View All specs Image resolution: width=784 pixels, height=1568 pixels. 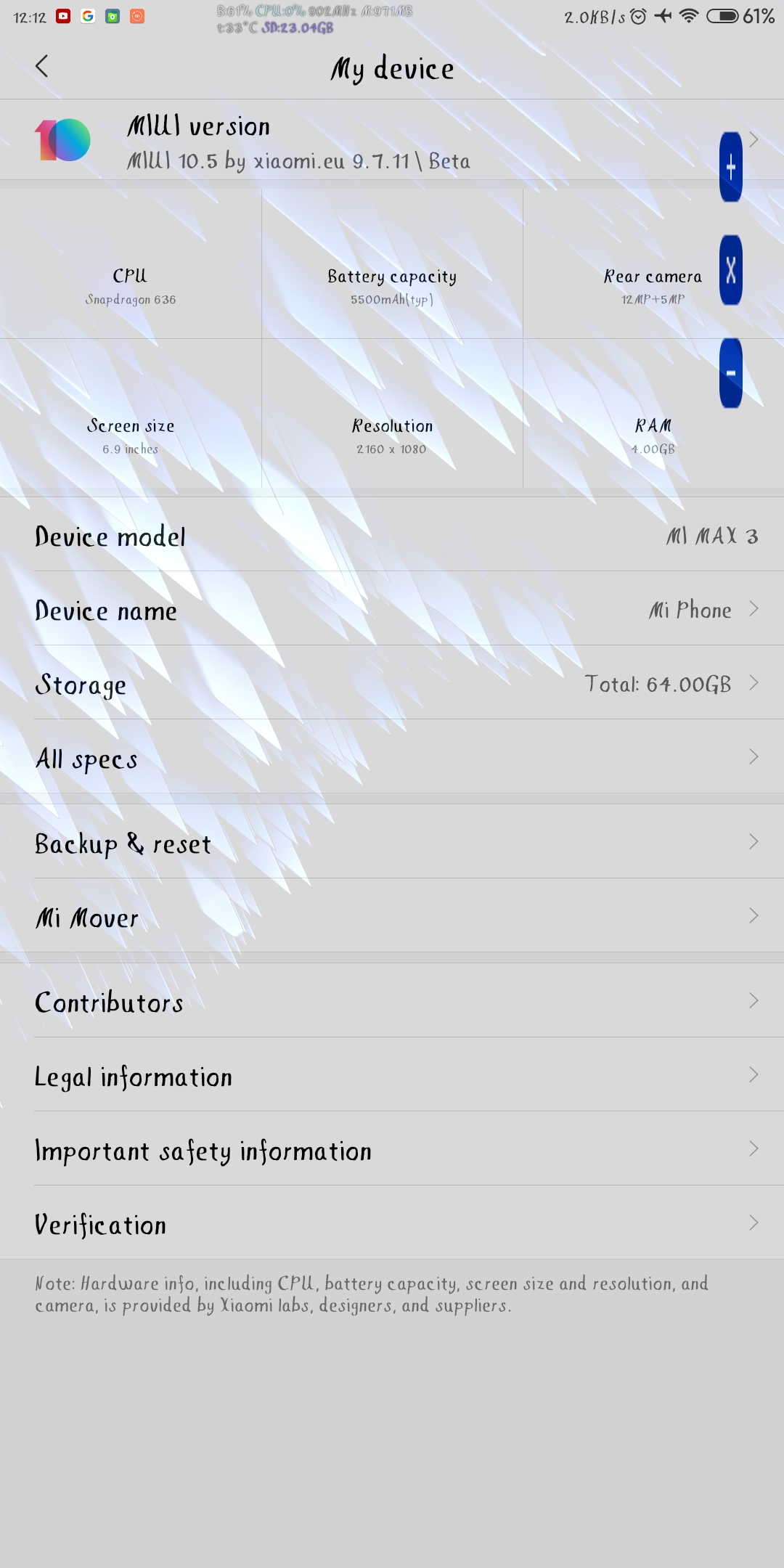click(392, 758)
